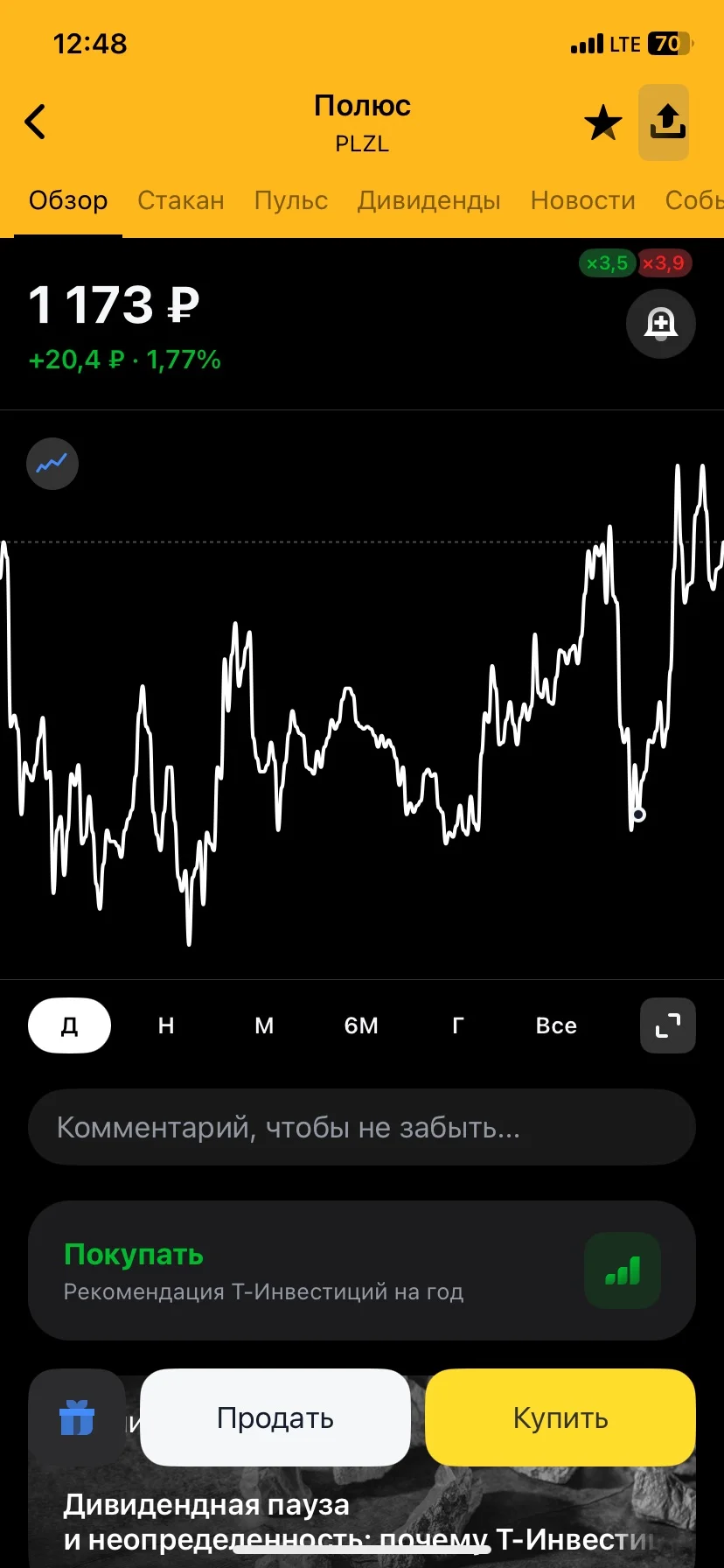Go back using the top-left arrow
Screen dimensions: 724x1568
point(35,122)
